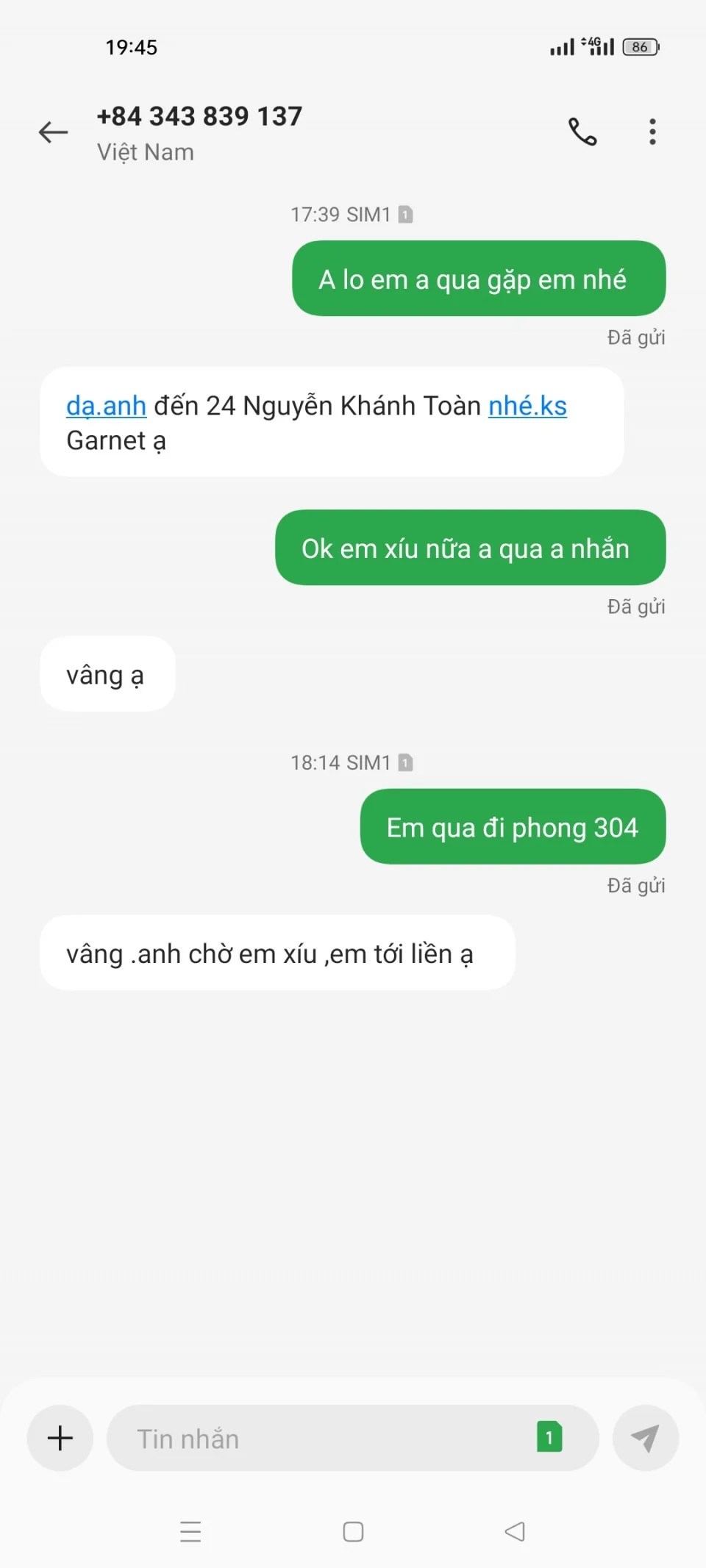Tap the dạ.anh link in message

click(x=106, y=406)
